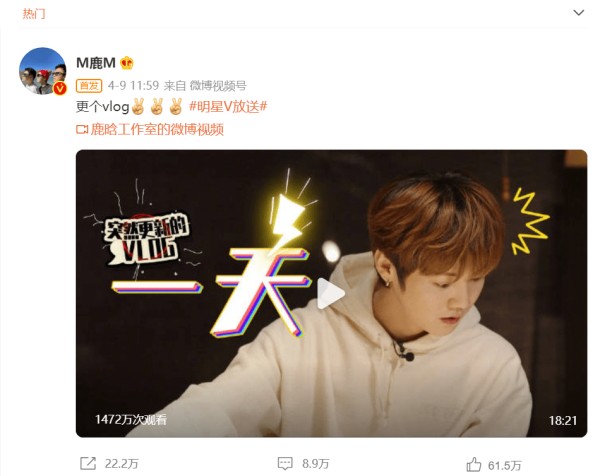Open the #明星V放送# hashtag
The width and height of the screenshot is (600, 476).
(228, 107)
